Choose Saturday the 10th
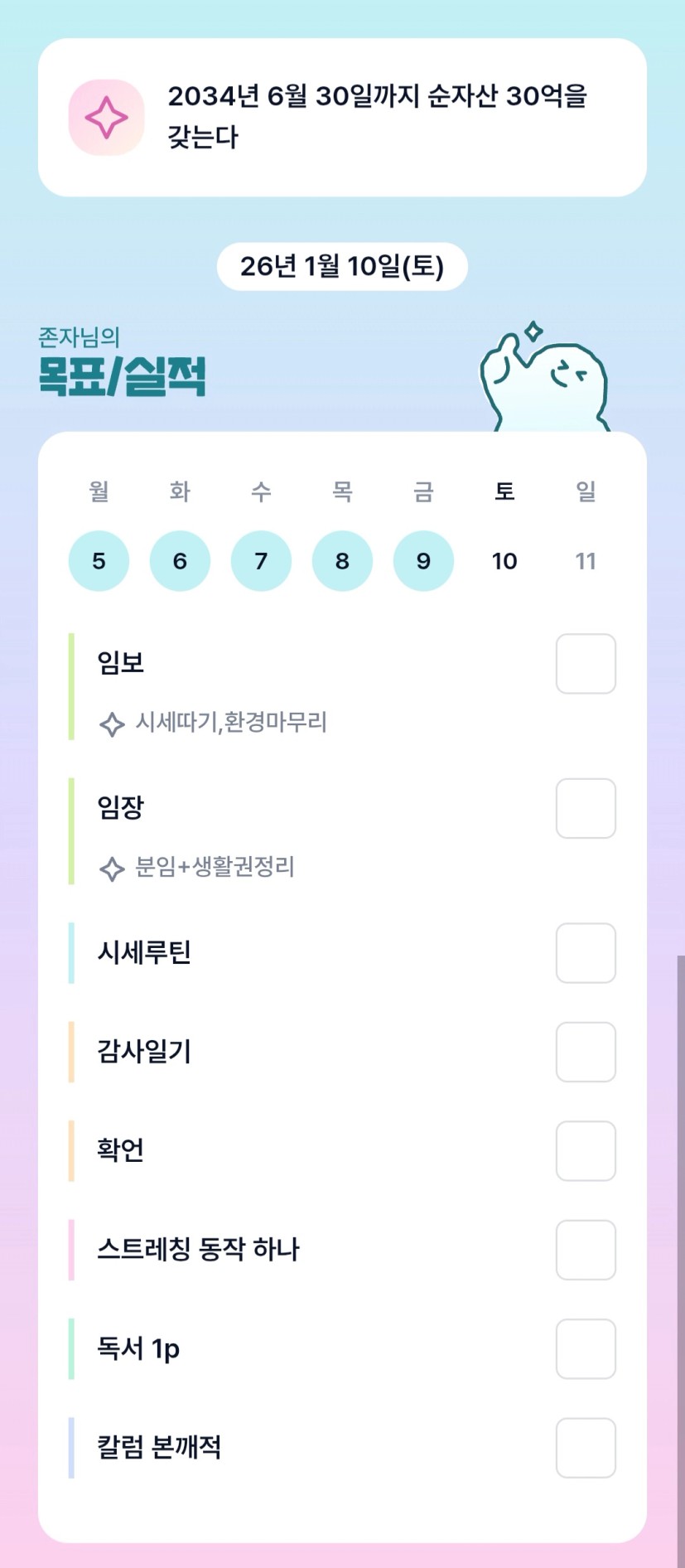685x1568 pixels. (x=504, y=561)
